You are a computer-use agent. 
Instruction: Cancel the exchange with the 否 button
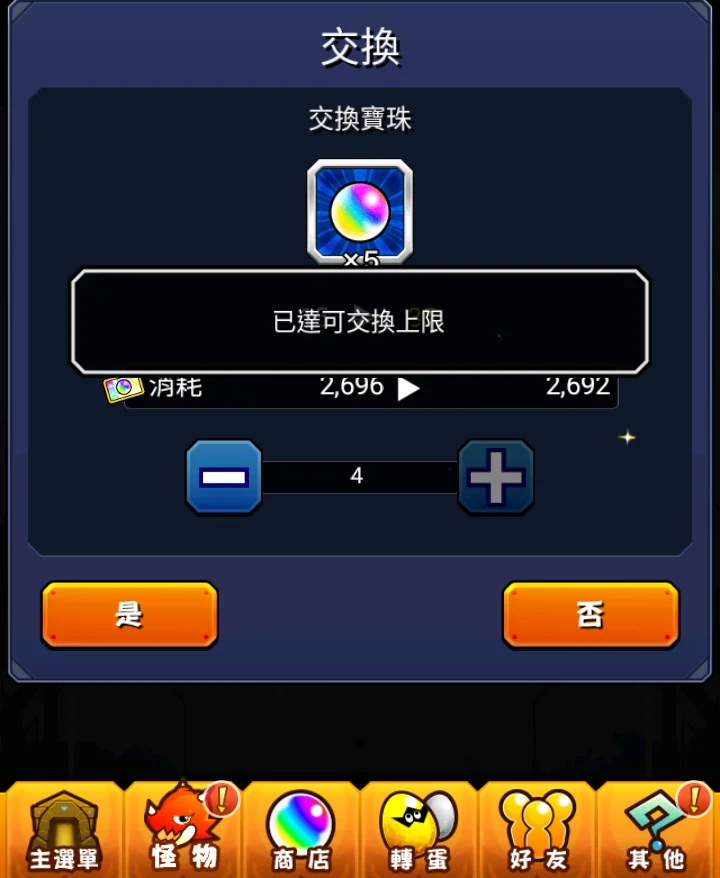tap(590, 614)
